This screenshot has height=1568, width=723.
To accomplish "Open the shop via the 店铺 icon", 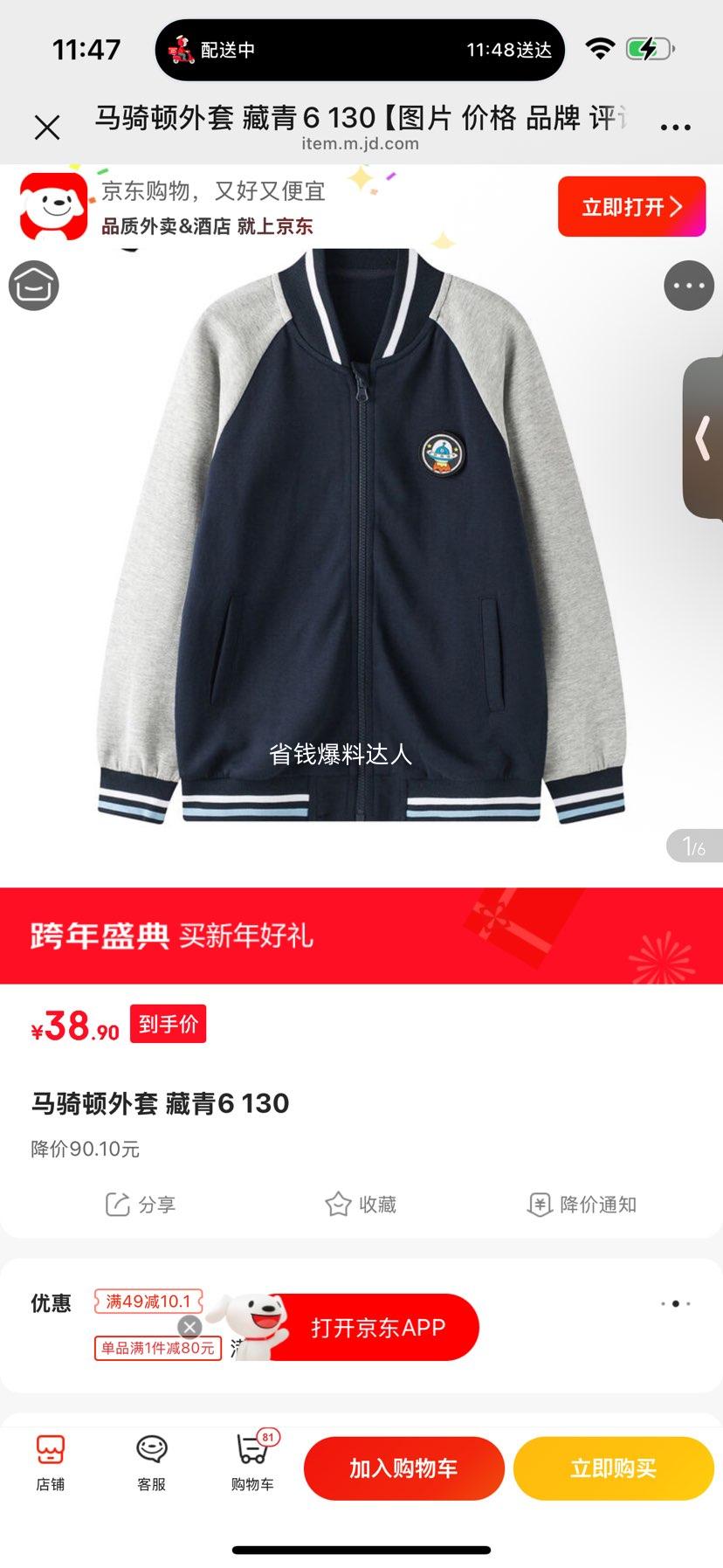I will tap(50, 1468).
